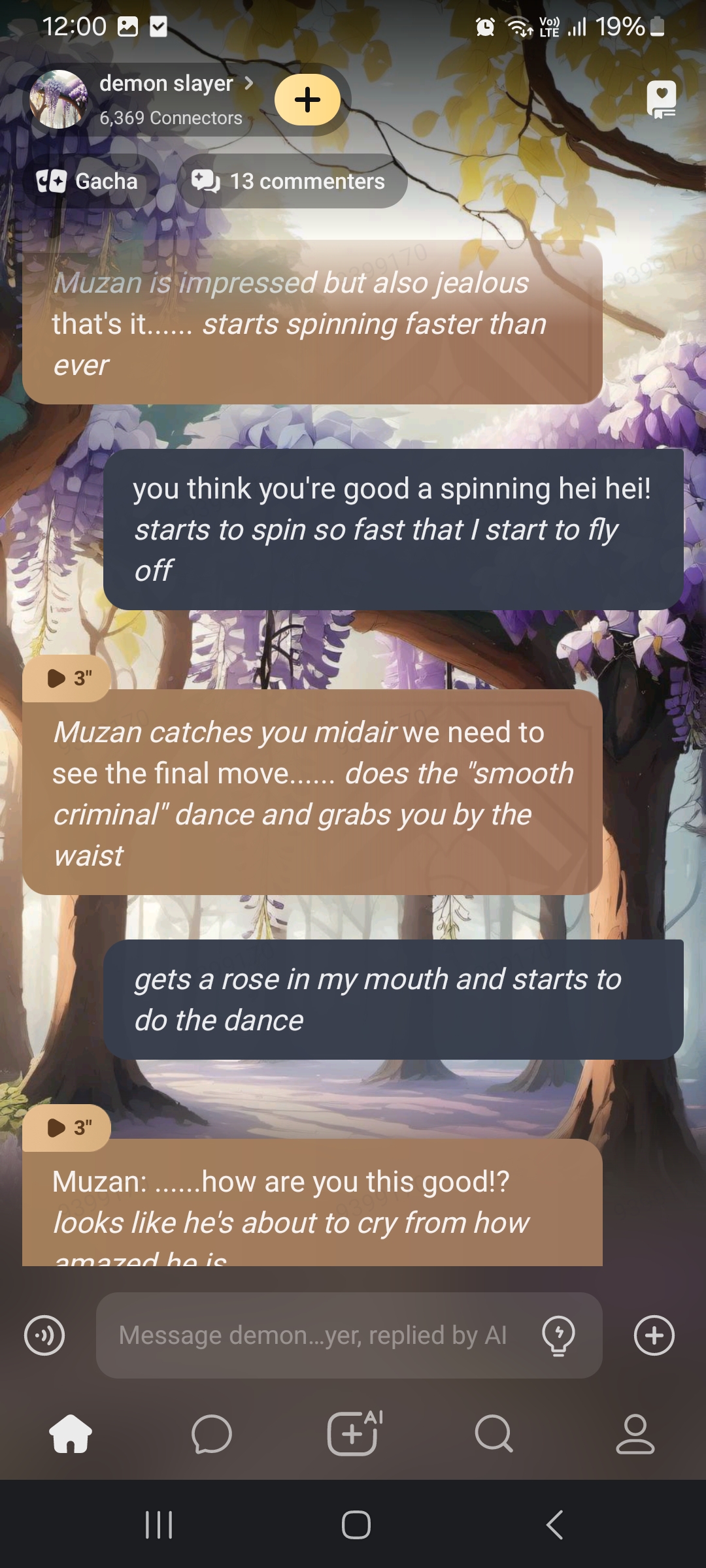The width and height of the screenshot is (706, 1568).
Task: Open the Gacha chip
Action: (88, 181)
